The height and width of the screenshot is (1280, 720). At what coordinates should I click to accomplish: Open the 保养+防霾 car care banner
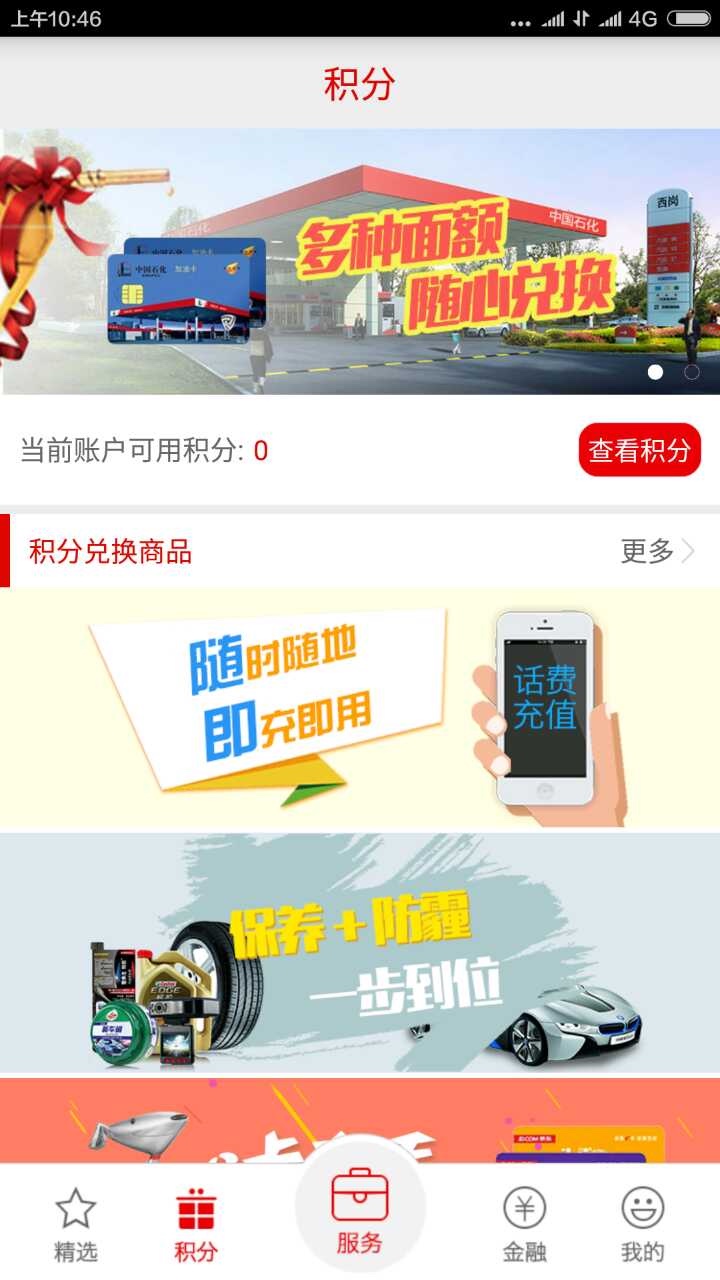[360, 953]
